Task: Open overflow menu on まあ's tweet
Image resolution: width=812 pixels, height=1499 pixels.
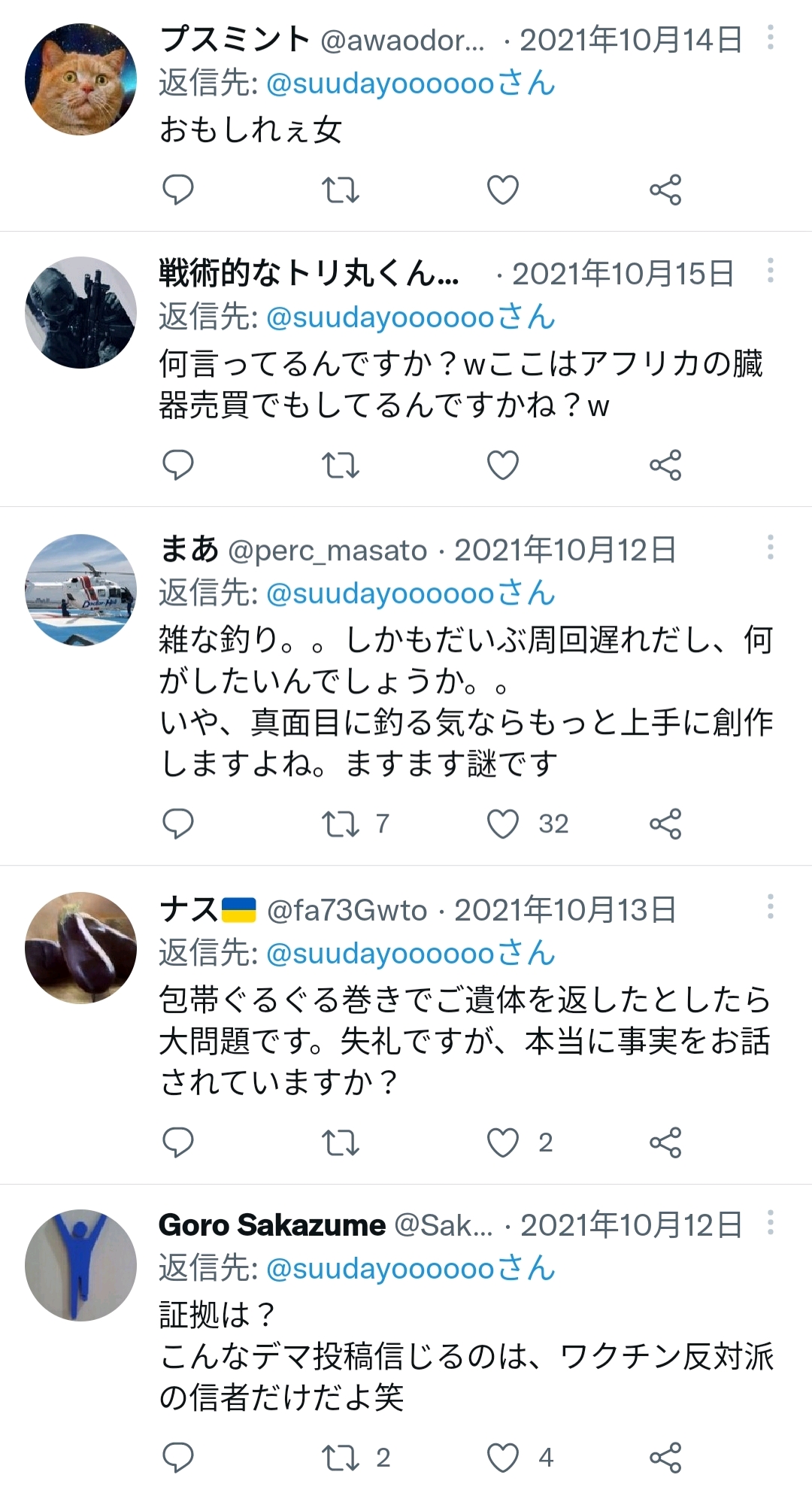Action: [771, 548]
